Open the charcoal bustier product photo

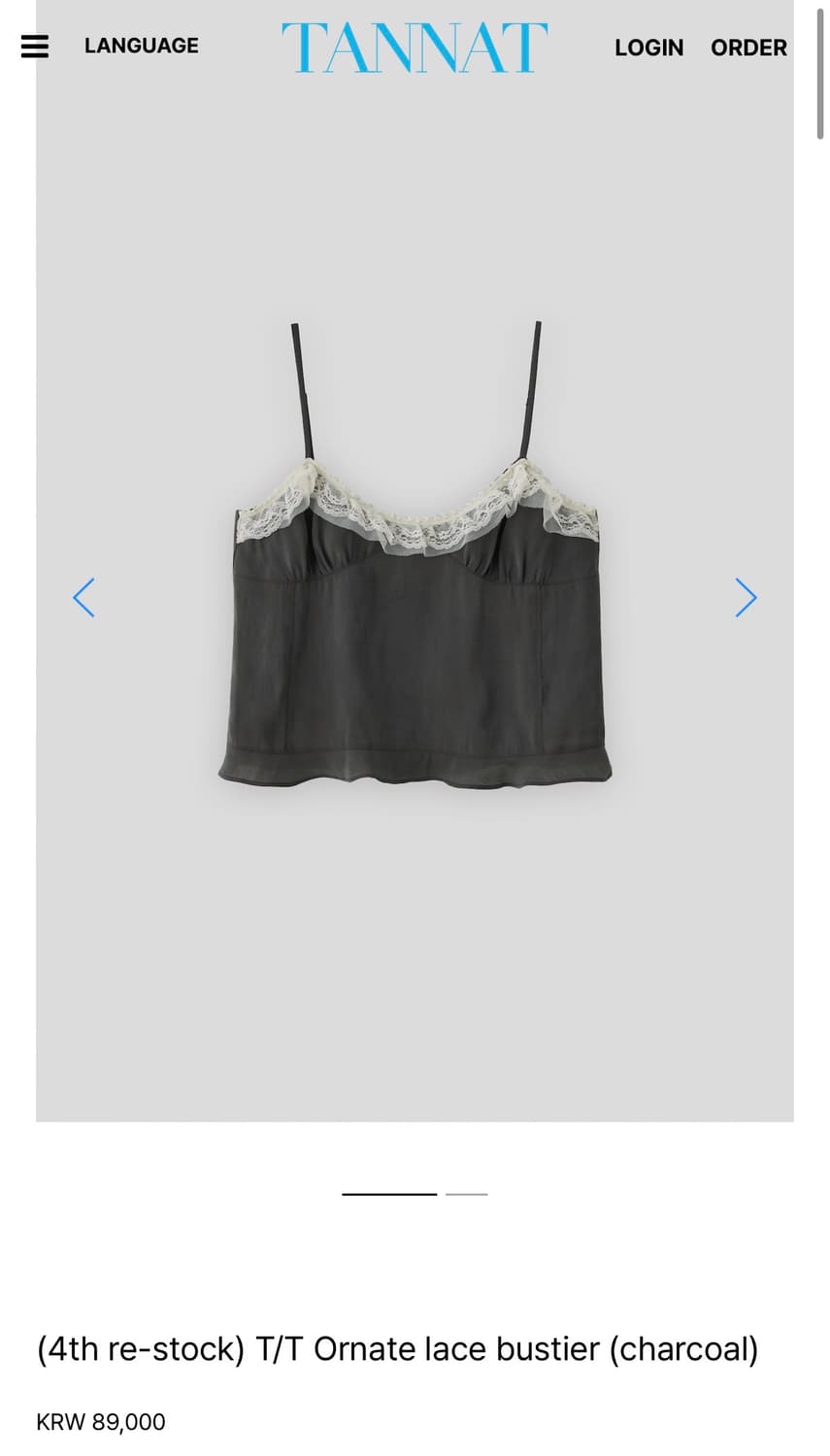click(x=415, y=582)
